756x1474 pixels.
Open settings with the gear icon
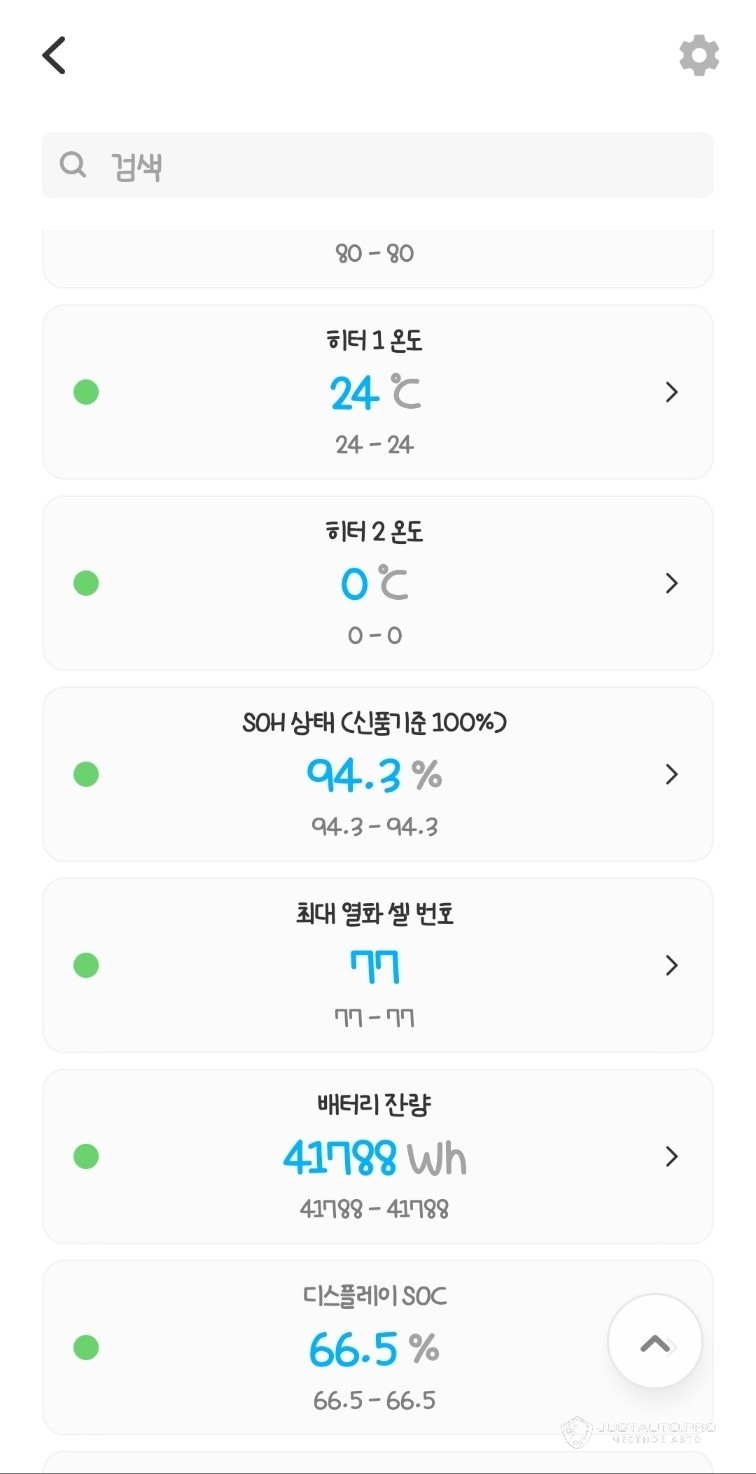[x=698, y=56]
